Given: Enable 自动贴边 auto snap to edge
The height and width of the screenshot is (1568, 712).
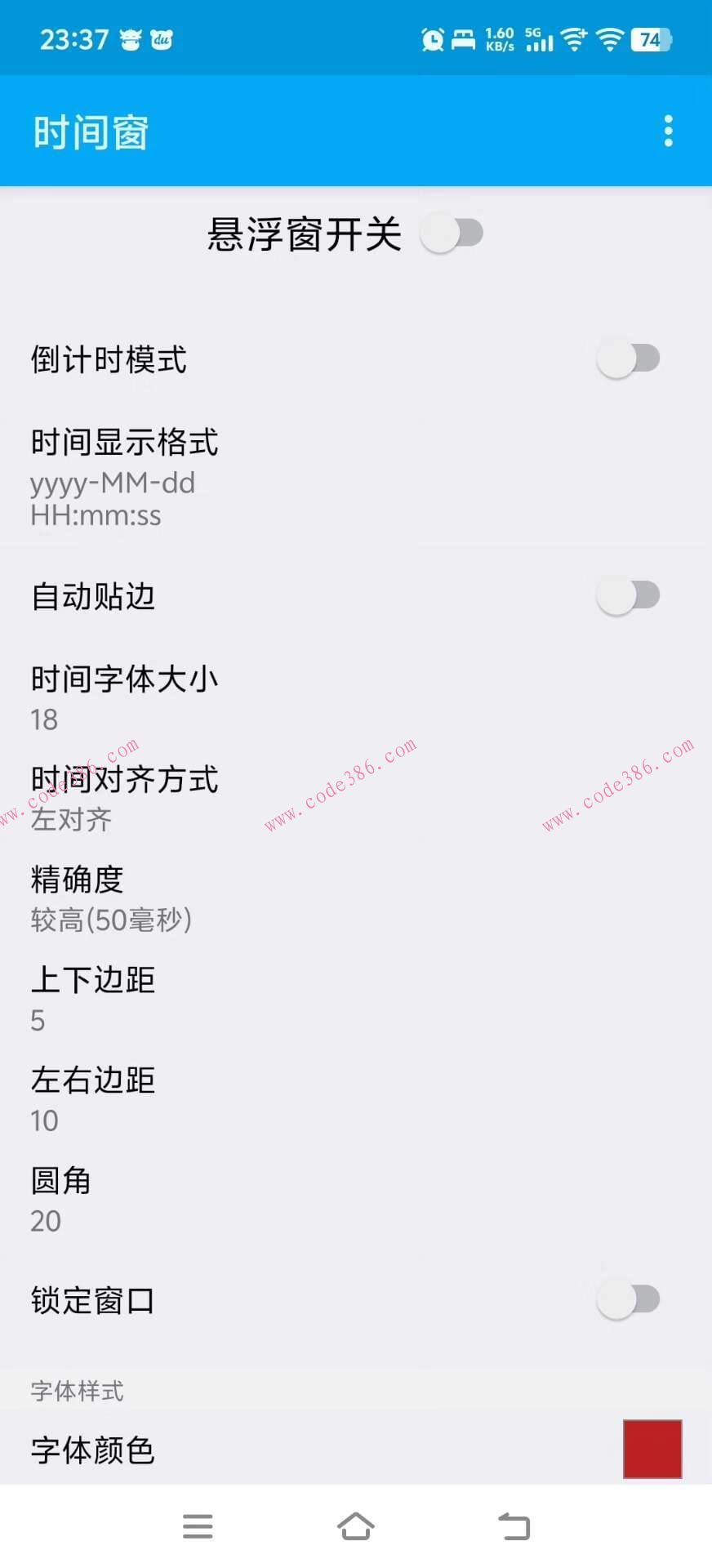Looking at the screenshot, I should pyautogui.click(x=629, y=596).
